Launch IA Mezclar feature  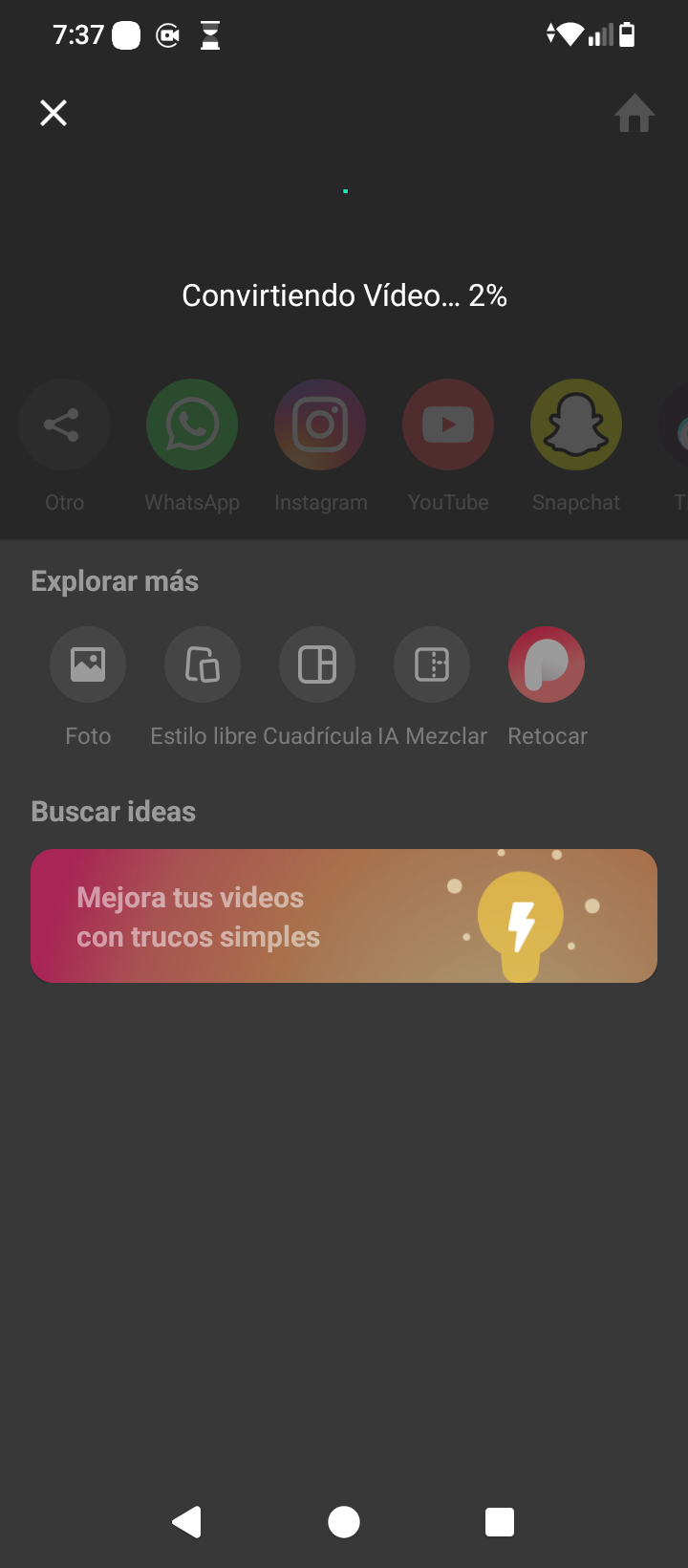click(x=432, y=664)
